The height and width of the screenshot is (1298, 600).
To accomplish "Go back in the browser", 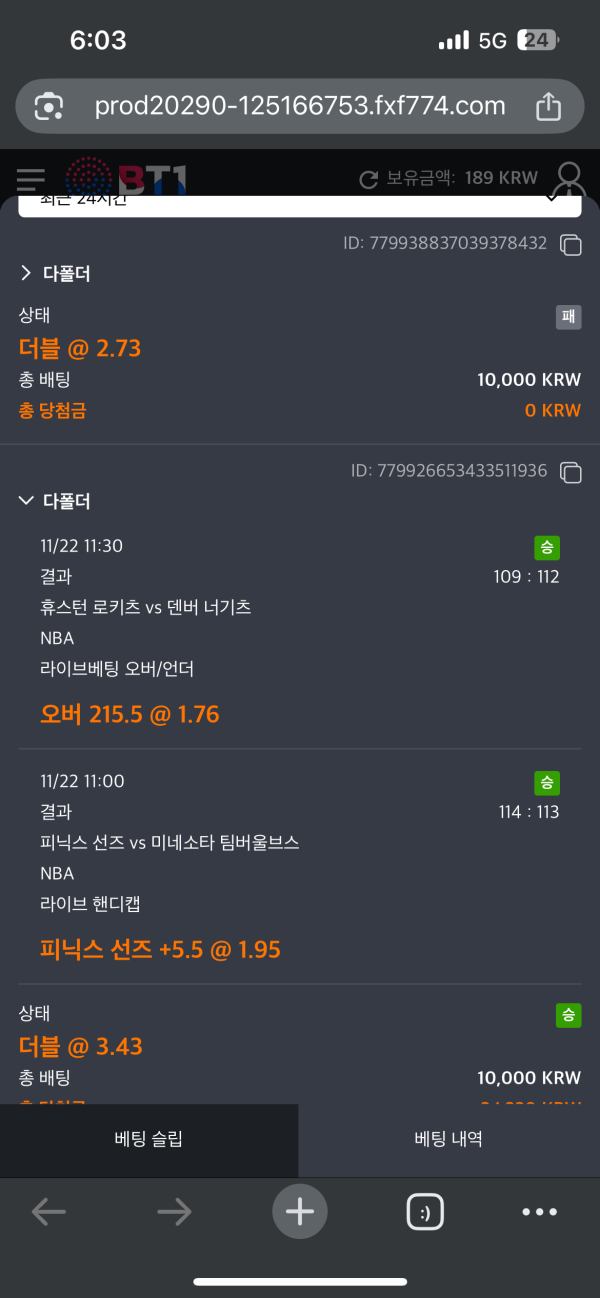I will pos(48,1212).
